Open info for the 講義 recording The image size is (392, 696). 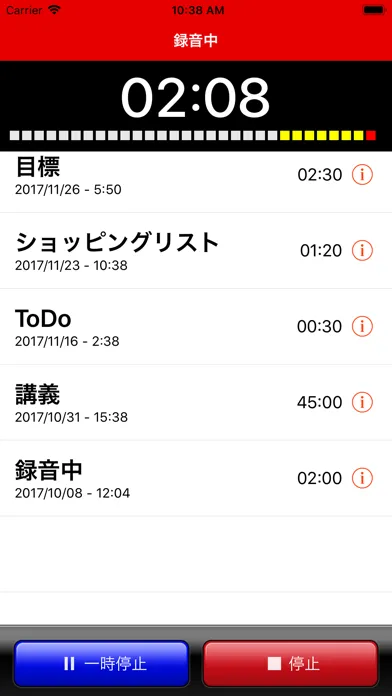point(362,403)
